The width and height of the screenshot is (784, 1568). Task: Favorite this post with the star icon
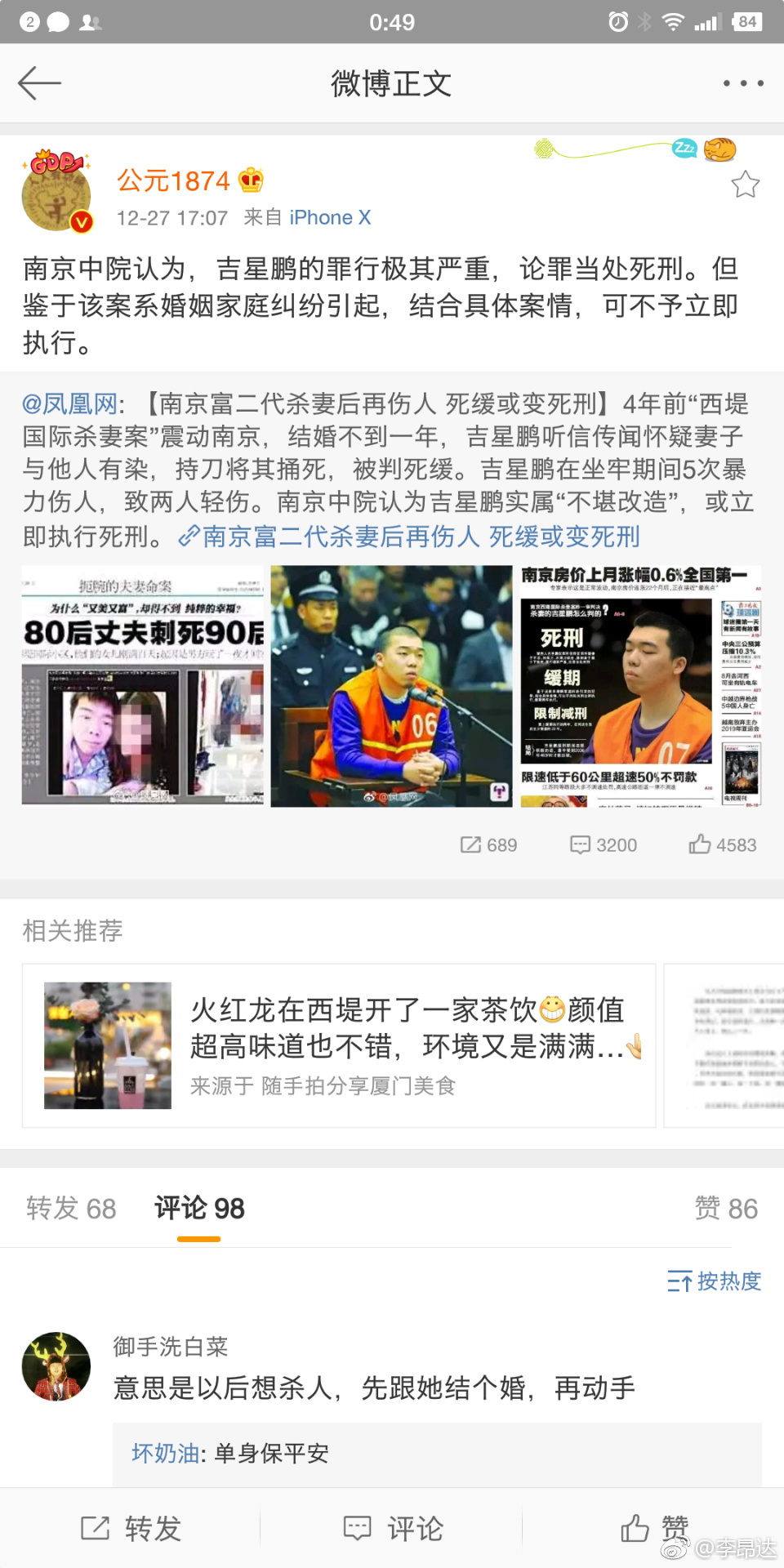(745, 185)
